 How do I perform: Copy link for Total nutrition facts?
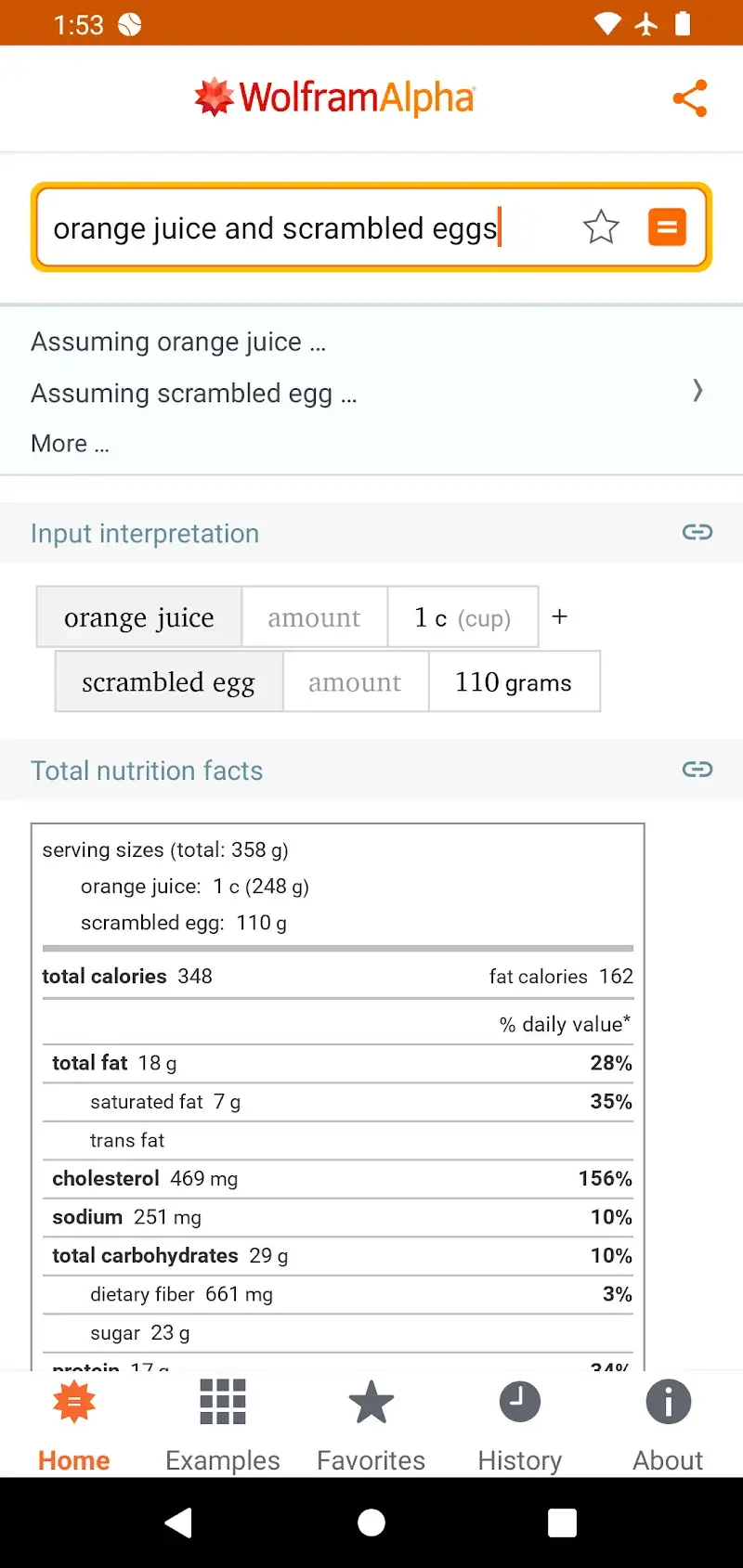point(697,770)
